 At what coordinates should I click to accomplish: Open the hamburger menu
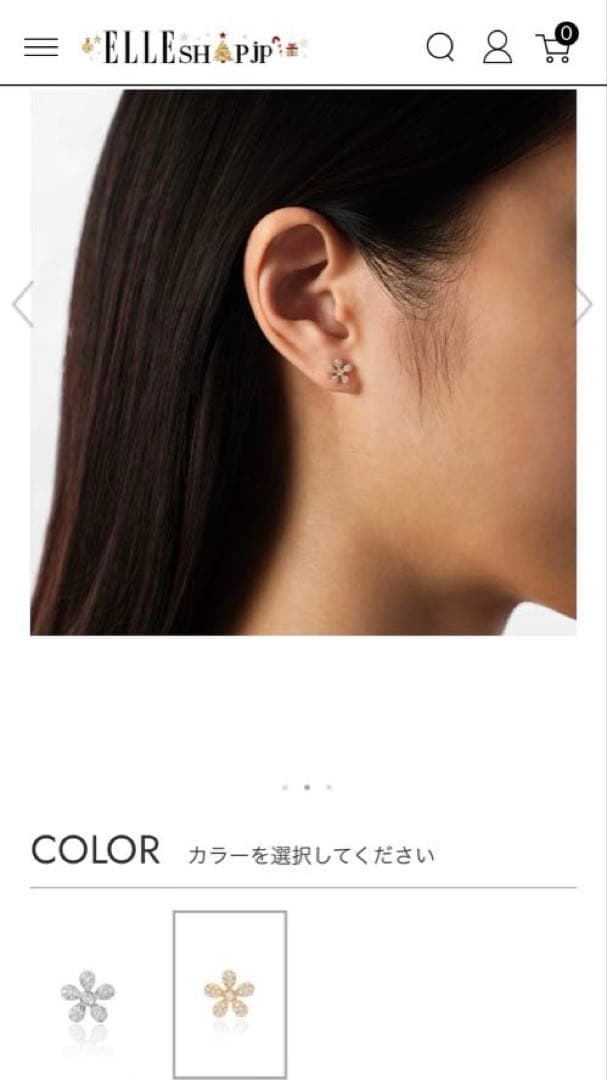point(41,47)
